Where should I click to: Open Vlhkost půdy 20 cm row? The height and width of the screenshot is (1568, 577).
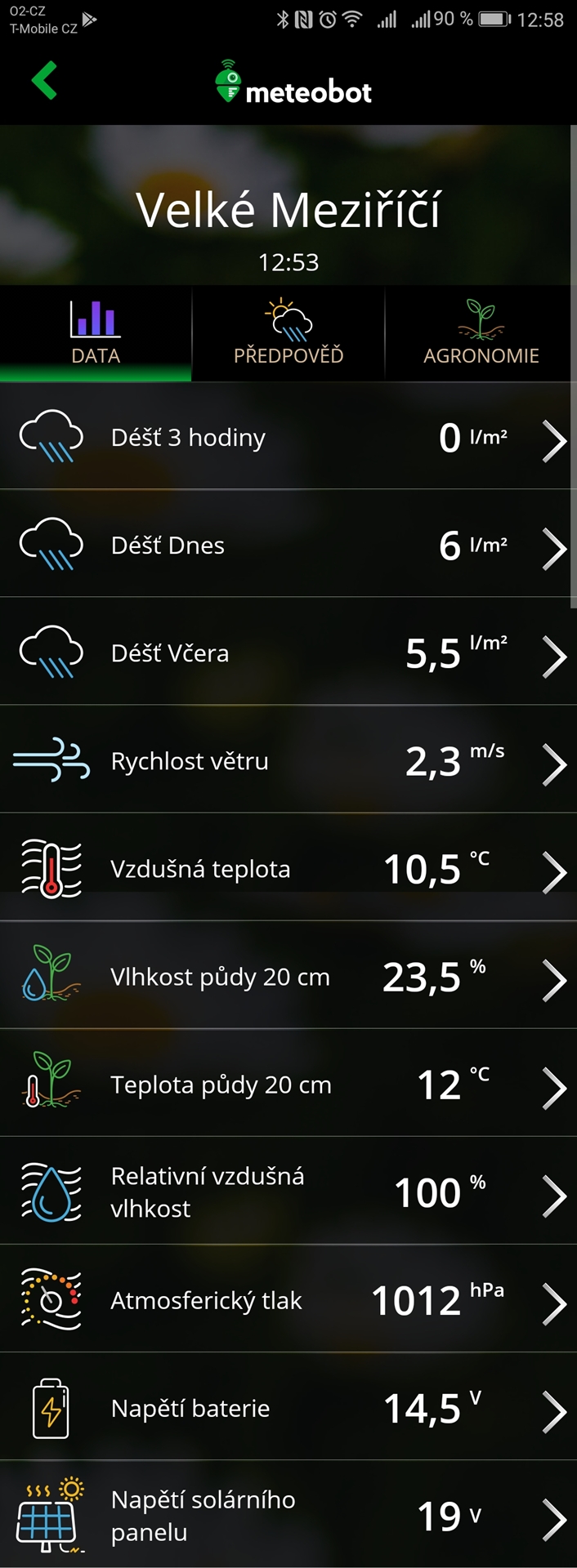[x=288, y=977]
